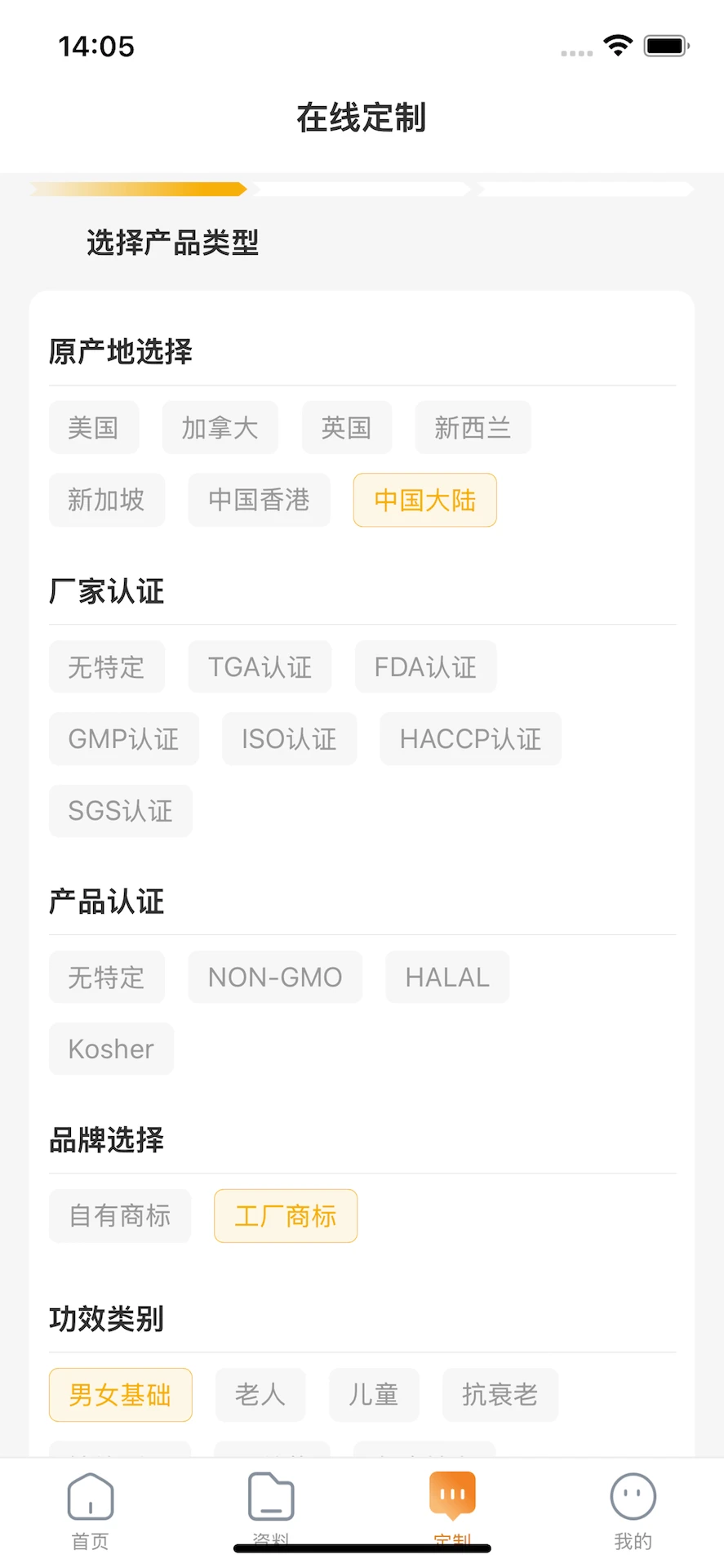Tap the Kosher chip
The height and width of the screenshot is (1568, 724).
tap(111, 1049)
